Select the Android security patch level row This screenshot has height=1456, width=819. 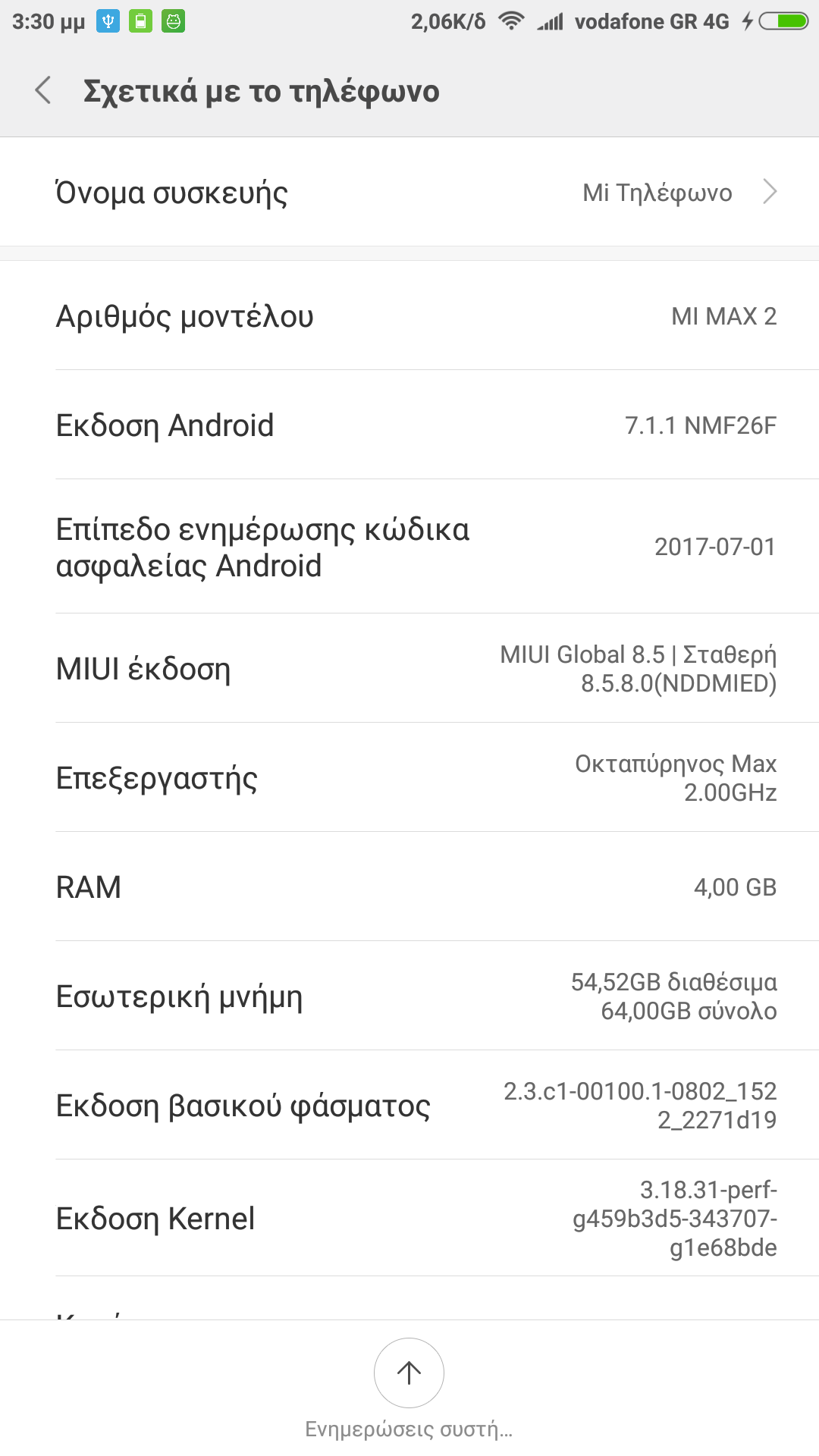[x=409, y=547]
